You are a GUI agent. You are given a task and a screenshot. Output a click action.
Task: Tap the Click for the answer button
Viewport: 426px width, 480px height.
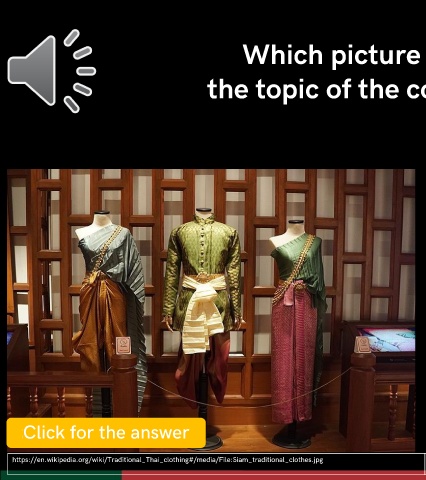[x=106, y=432]
